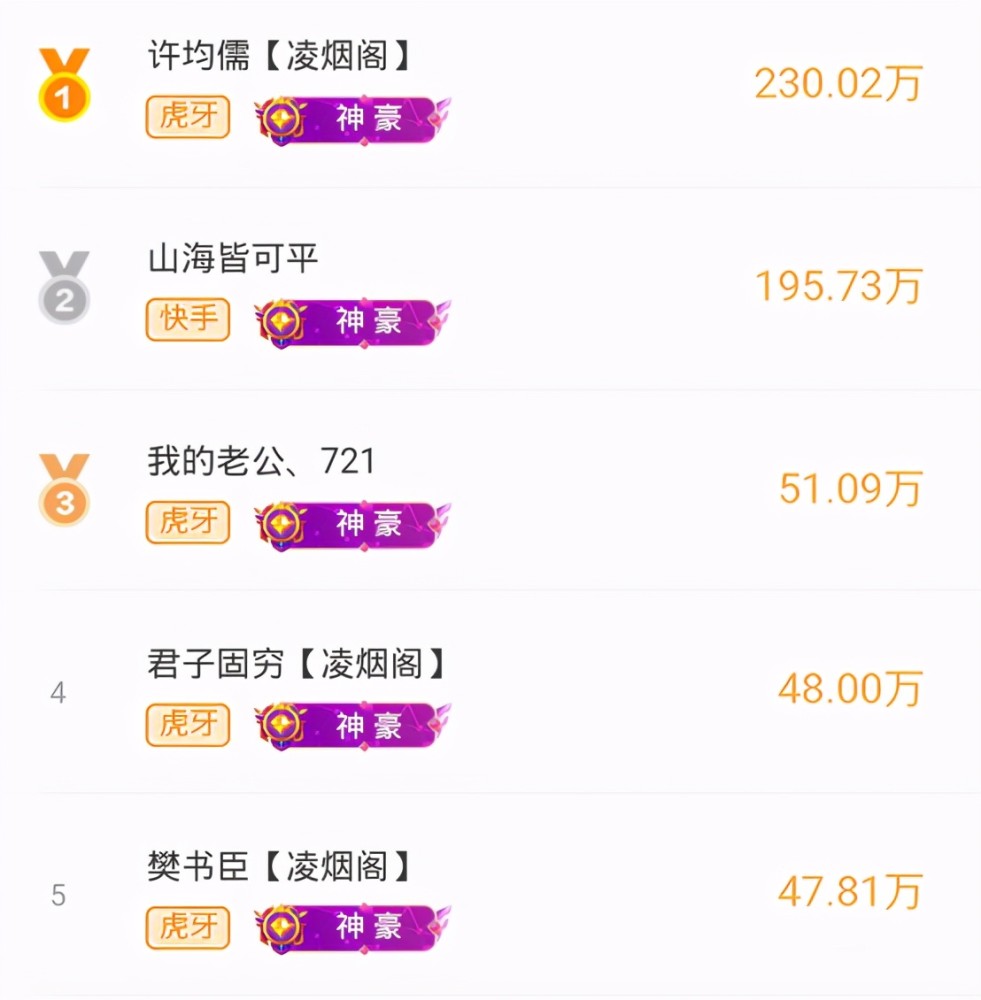Expand details for rank 4 entry
Viewport: 981px width, 1000px height.
click(x=60, y=691)
